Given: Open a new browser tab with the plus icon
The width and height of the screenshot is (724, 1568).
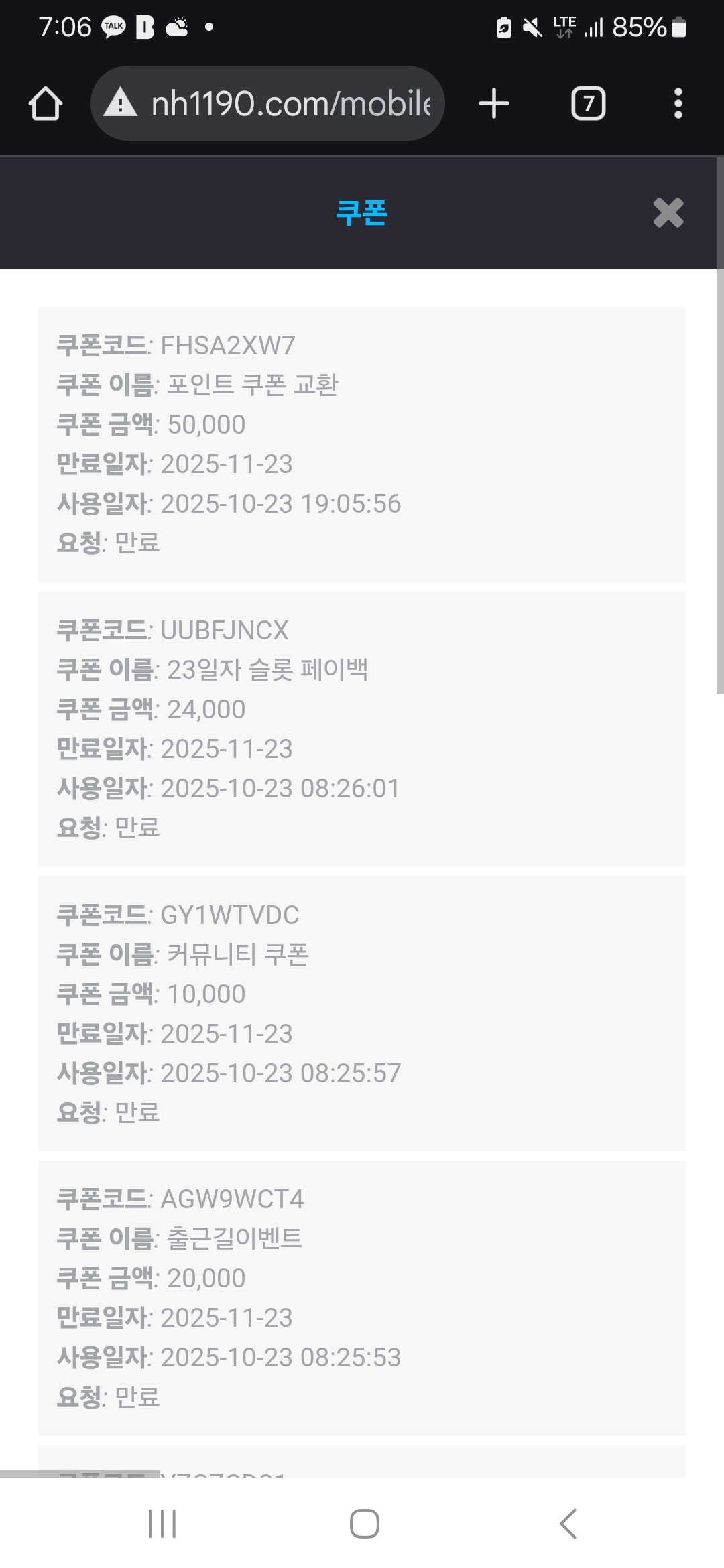Looking at the screenshot, I should pyautogui.click(x=493, y=103).
